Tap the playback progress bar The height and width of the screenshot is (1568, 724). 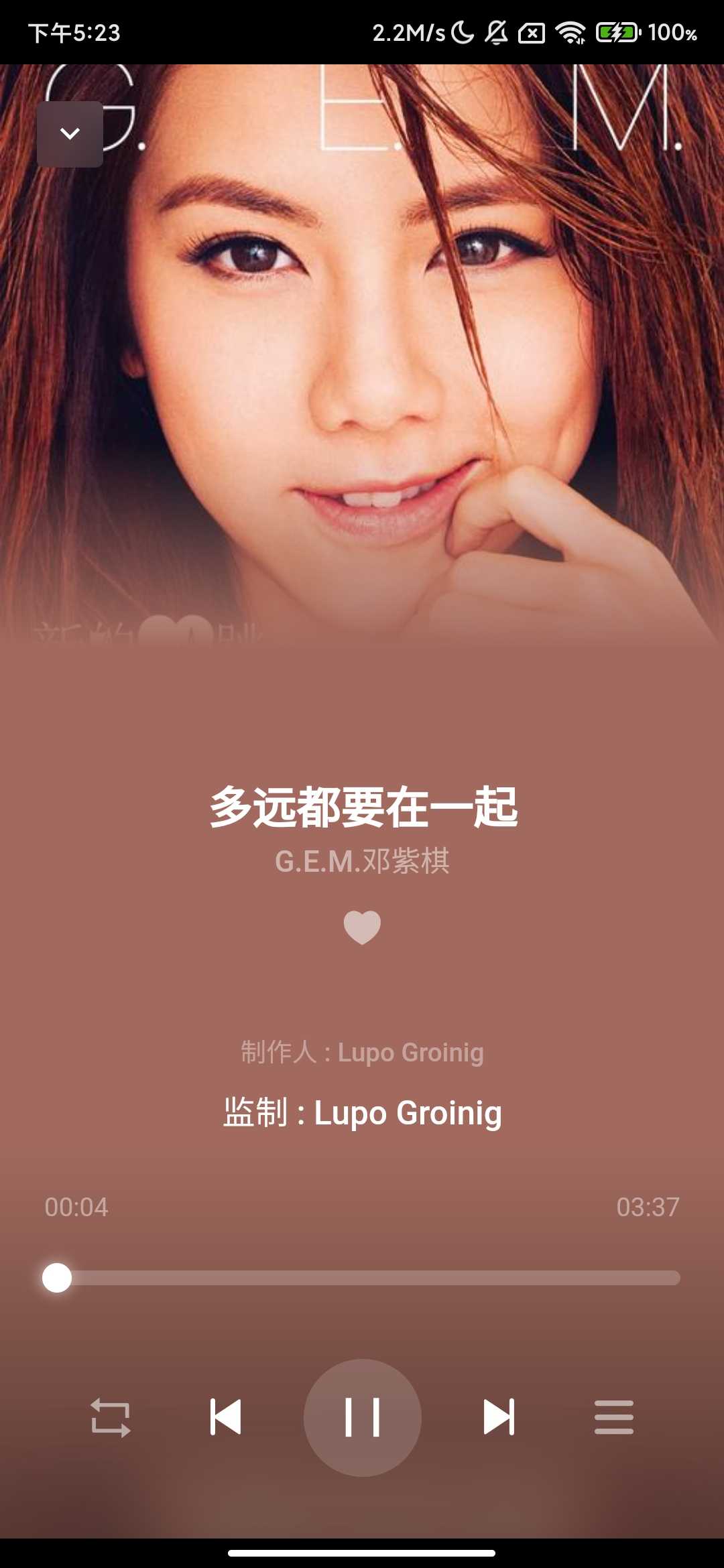pos(362,1278)
